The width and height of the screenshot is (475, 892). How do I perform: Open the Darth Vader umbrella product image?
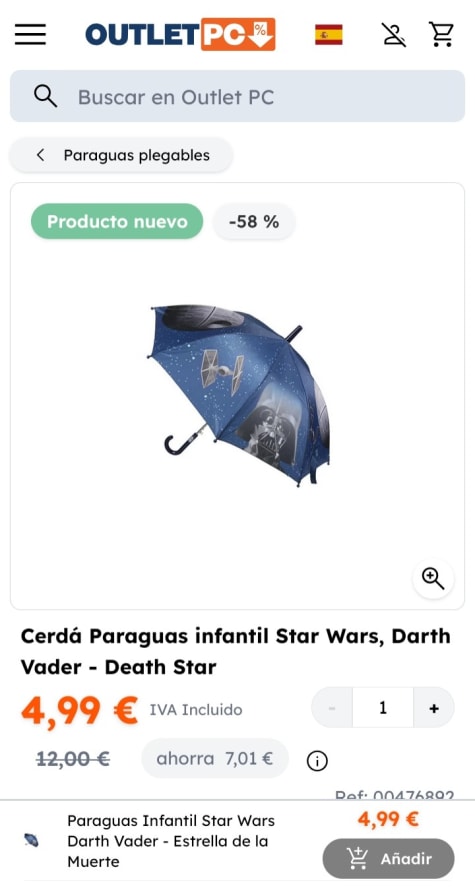(x=239, y=395)
